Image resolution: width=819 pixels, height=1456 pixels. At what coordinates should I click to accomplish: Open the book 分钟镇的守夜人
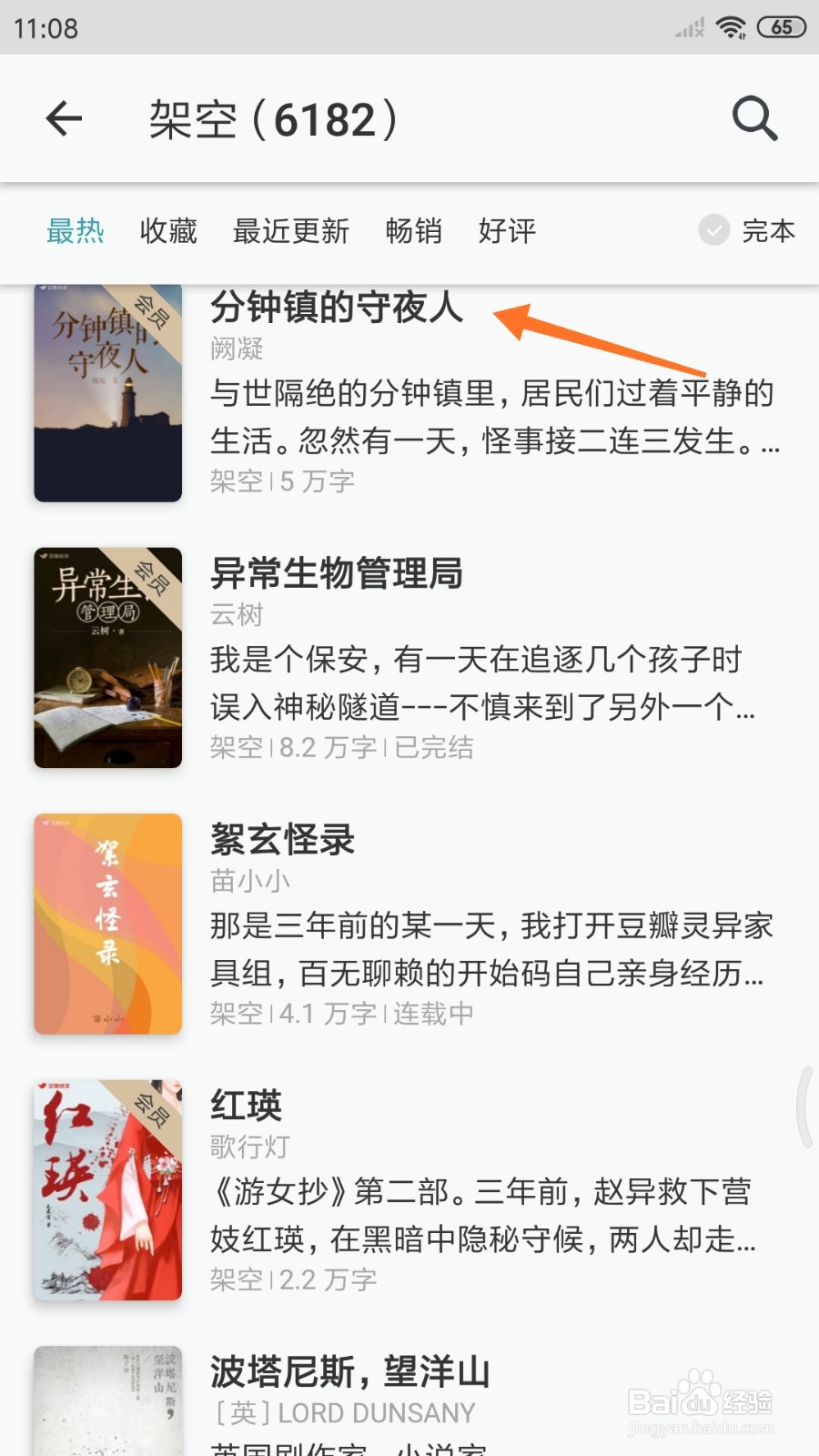pyautogui.click(x=337, y=309)
